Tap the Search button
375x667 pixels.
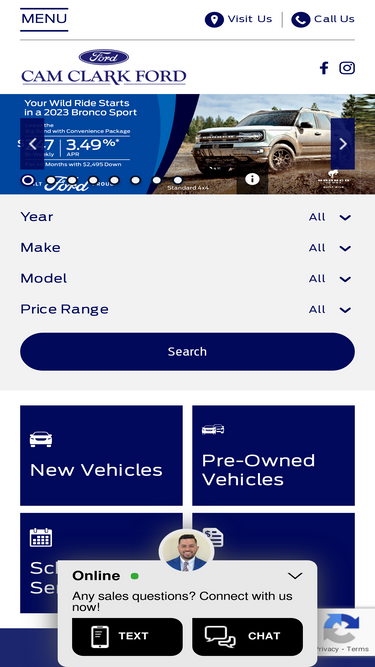click(187, 351)
